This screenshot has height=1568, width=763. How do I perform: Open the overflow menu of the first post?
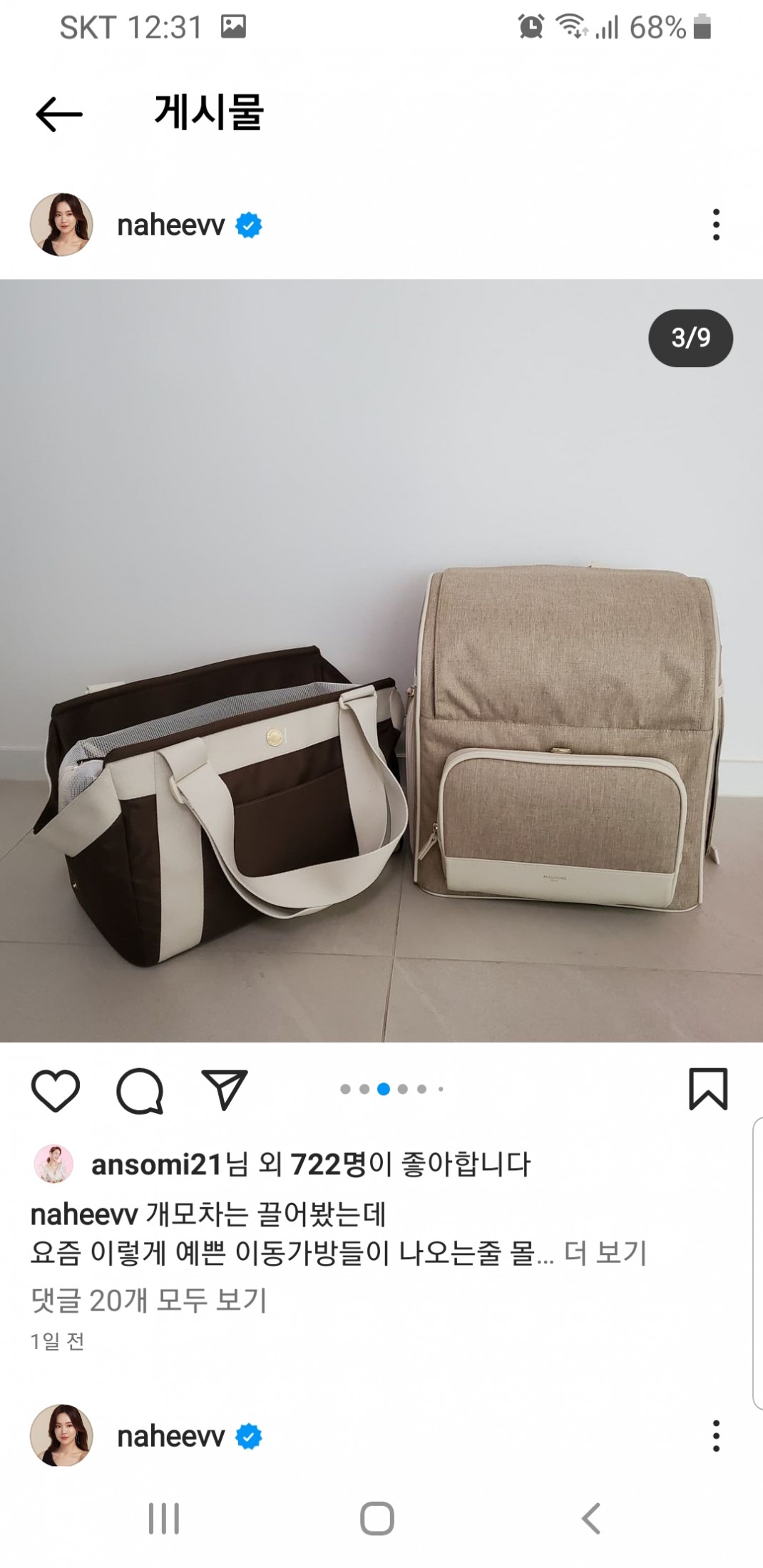tap(716, 225)
